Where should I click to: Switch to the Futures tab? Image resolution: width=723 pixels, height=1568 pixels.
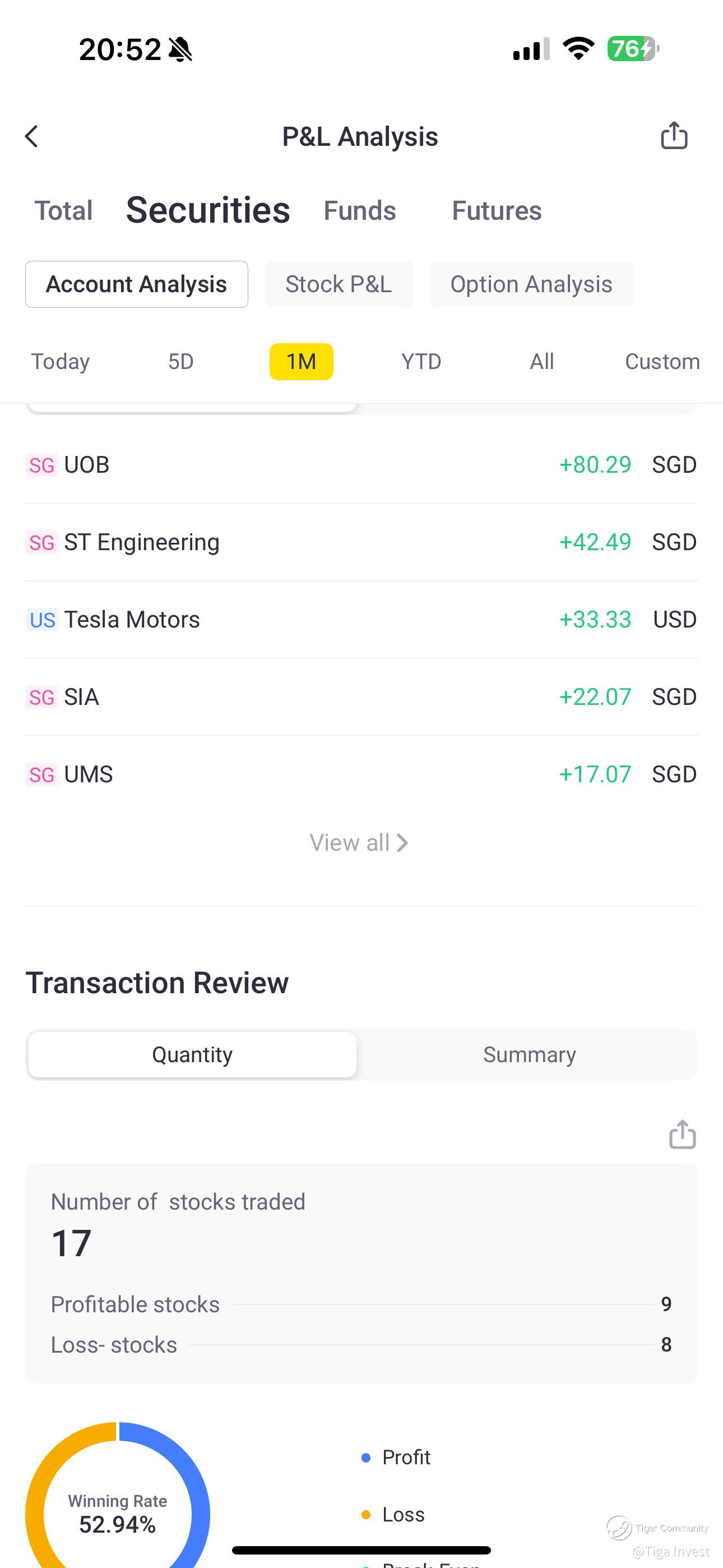point(496,211)
